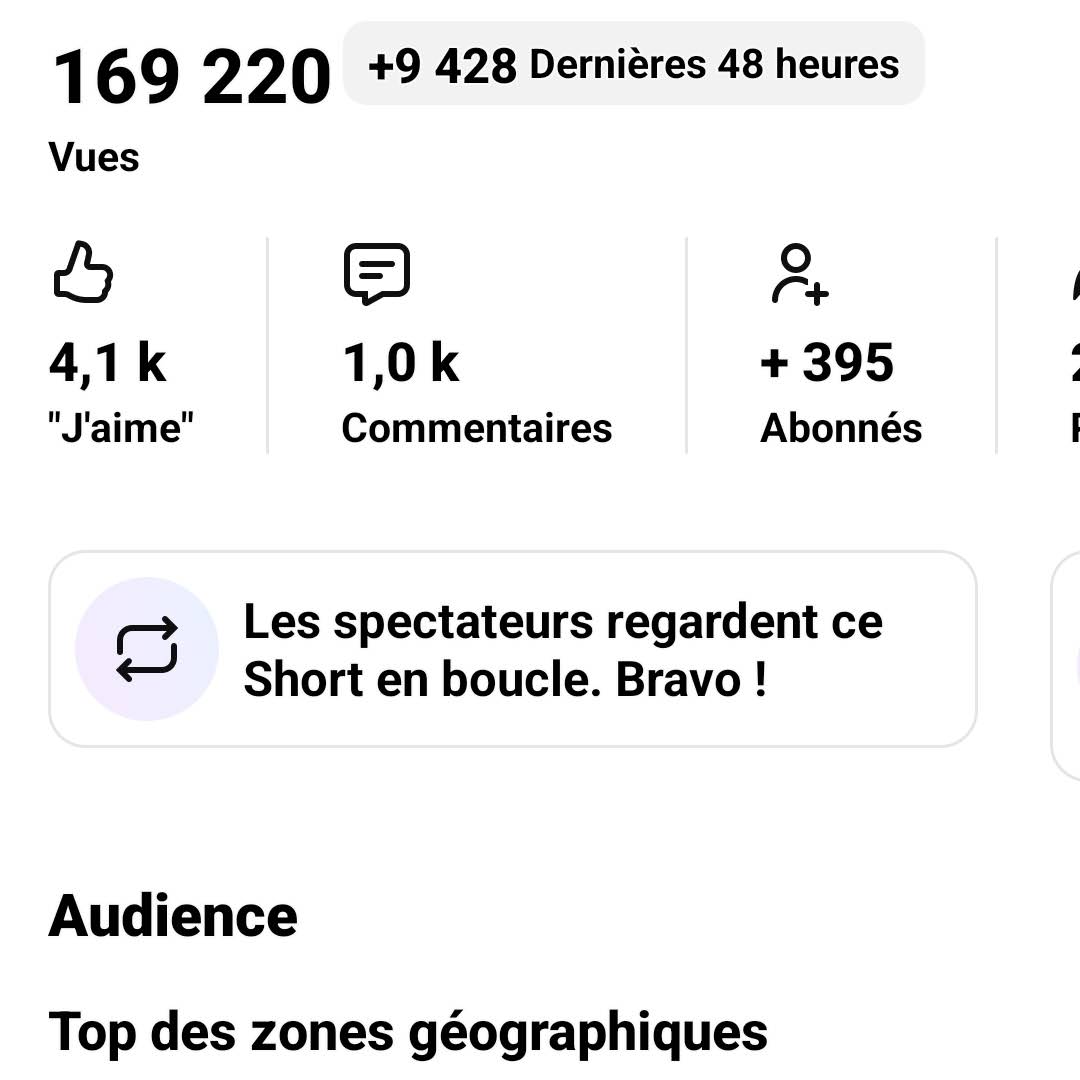1080x1080 pixels.
Task: Tap the Dernières 48 heures views chip
Action: pyautogui.click(x=633, y=65)
